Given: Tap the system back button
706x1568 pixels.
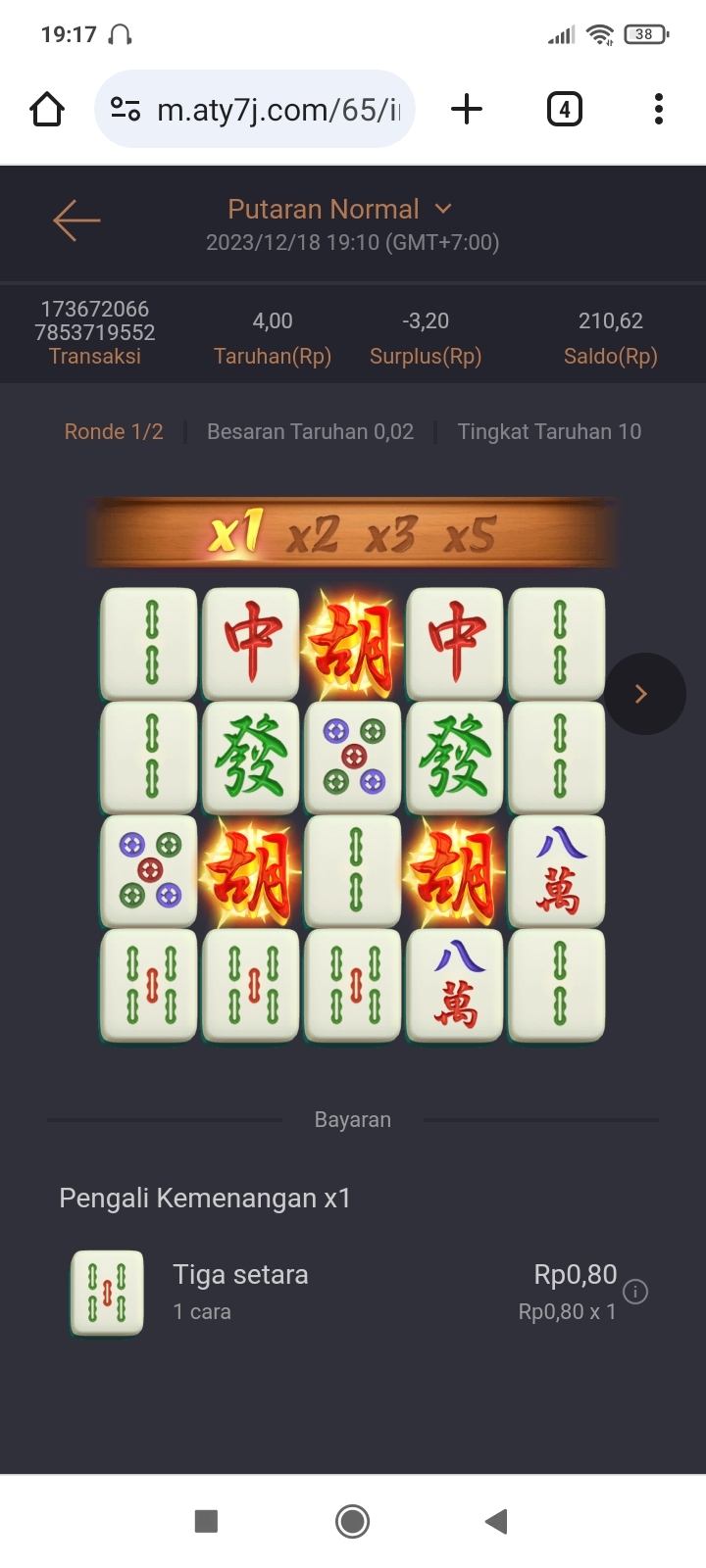Looking at the screenshot, I should 497,1521.
